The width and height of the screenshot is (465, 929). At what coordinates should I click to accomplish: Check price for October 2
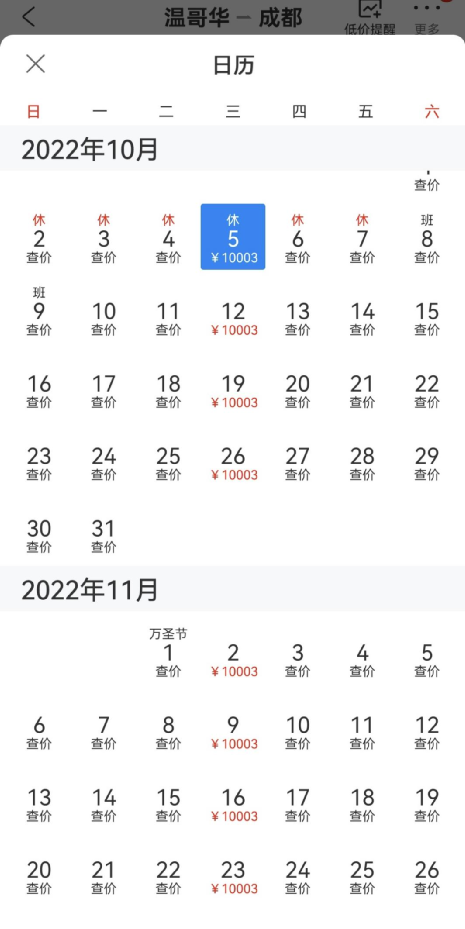coord(39,239)
